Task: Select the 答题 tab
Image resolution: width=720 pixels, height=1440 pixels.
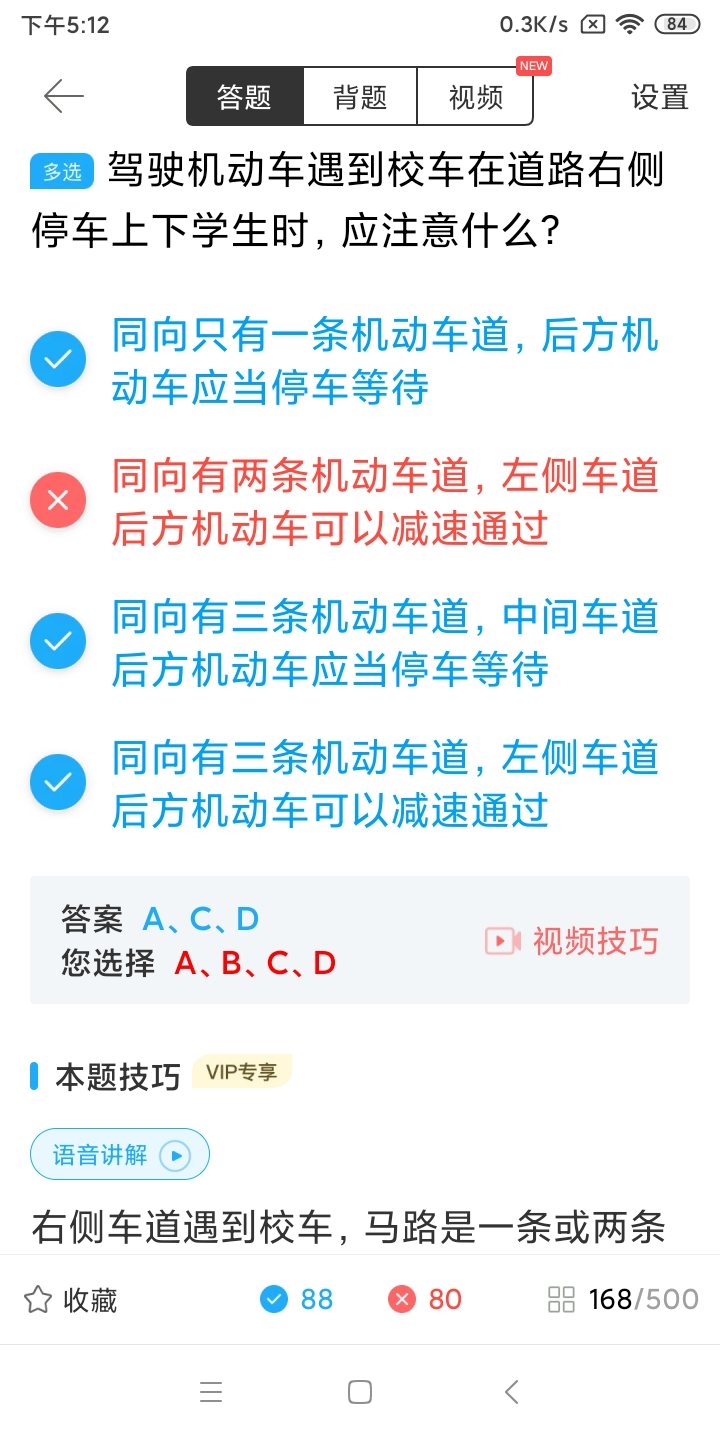Action: (245, 97)
